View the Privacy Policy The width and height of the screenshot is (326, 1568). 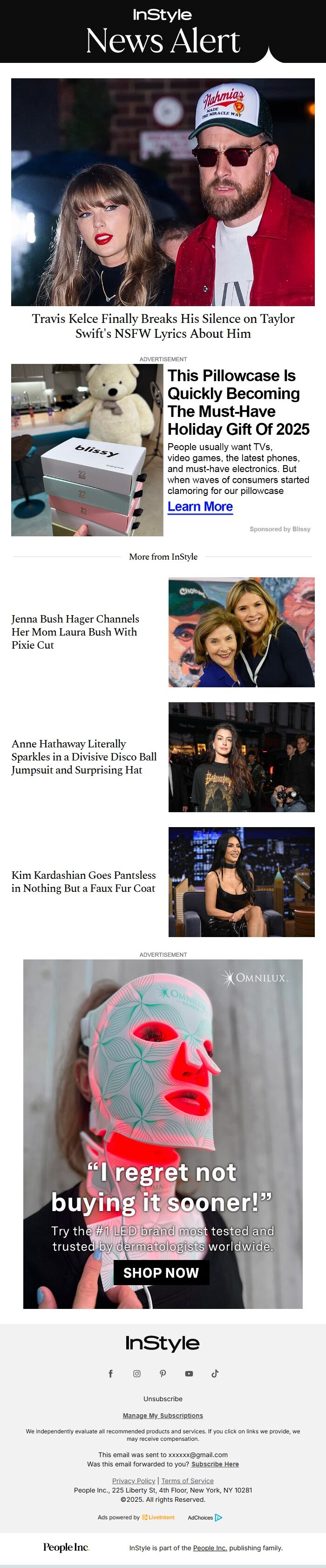(133, 1481)
